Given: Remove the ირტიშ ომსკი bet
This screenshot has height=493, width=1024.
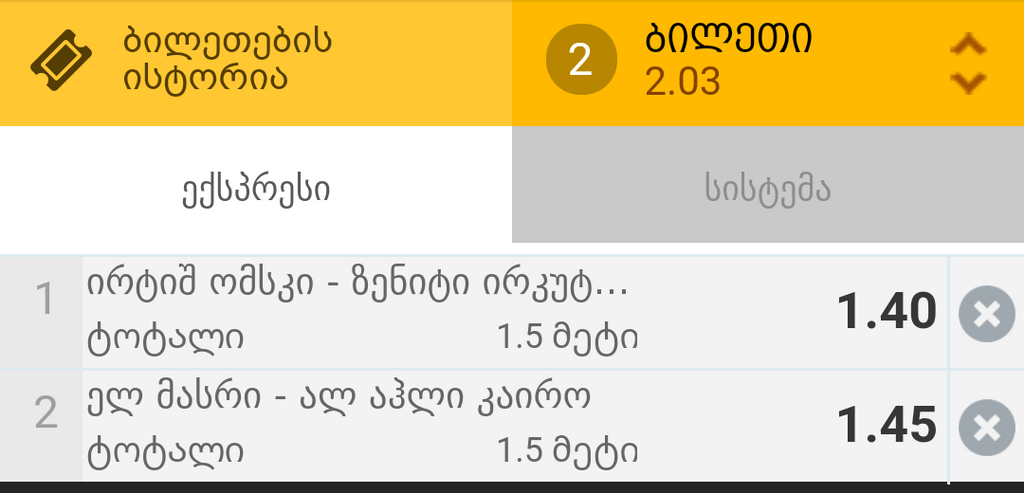Looking at the screenshot, I should pos(986,314).
